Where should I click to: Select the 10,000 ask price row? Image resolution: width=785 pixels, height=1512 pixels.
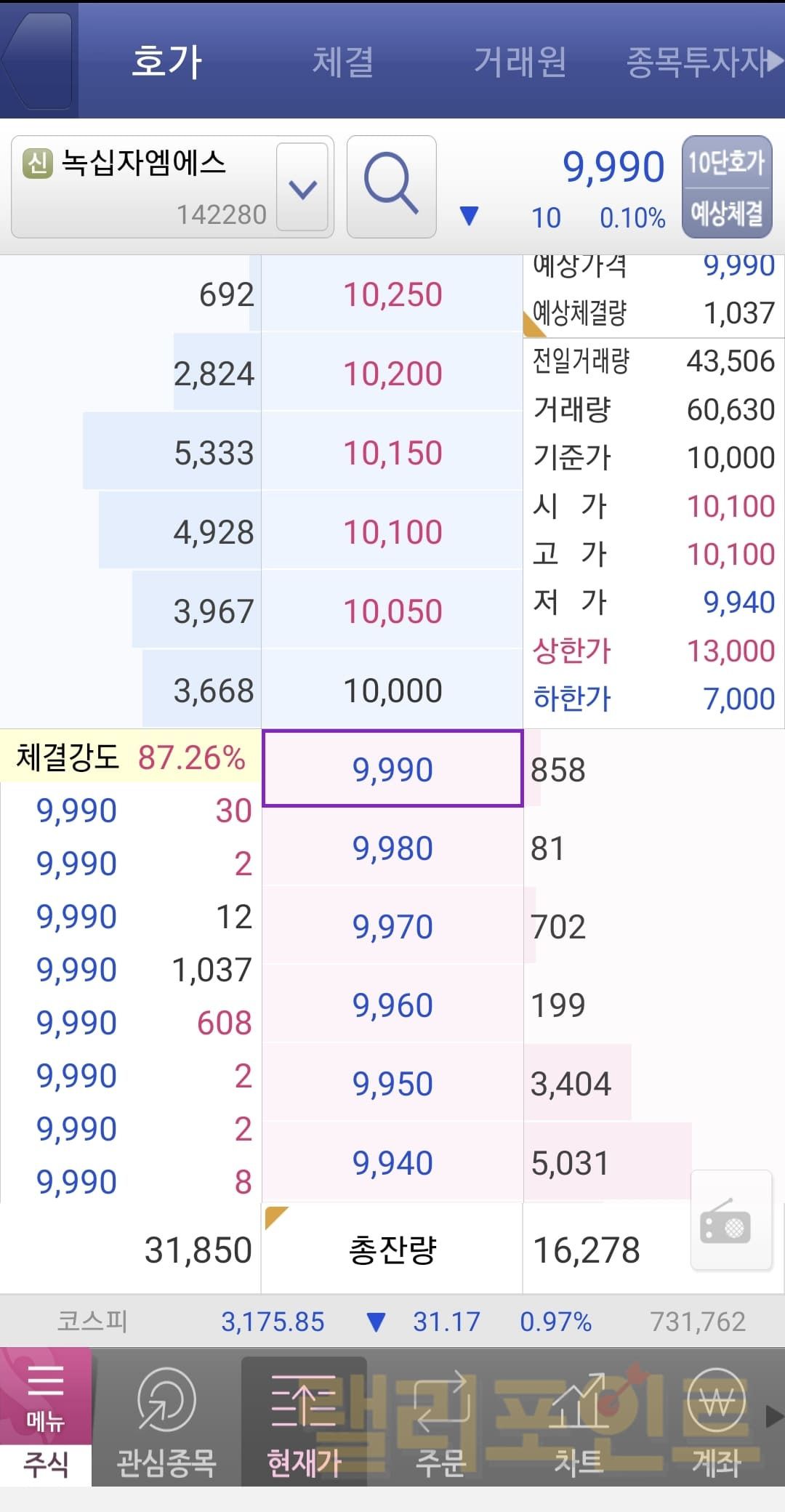[392, 691]
